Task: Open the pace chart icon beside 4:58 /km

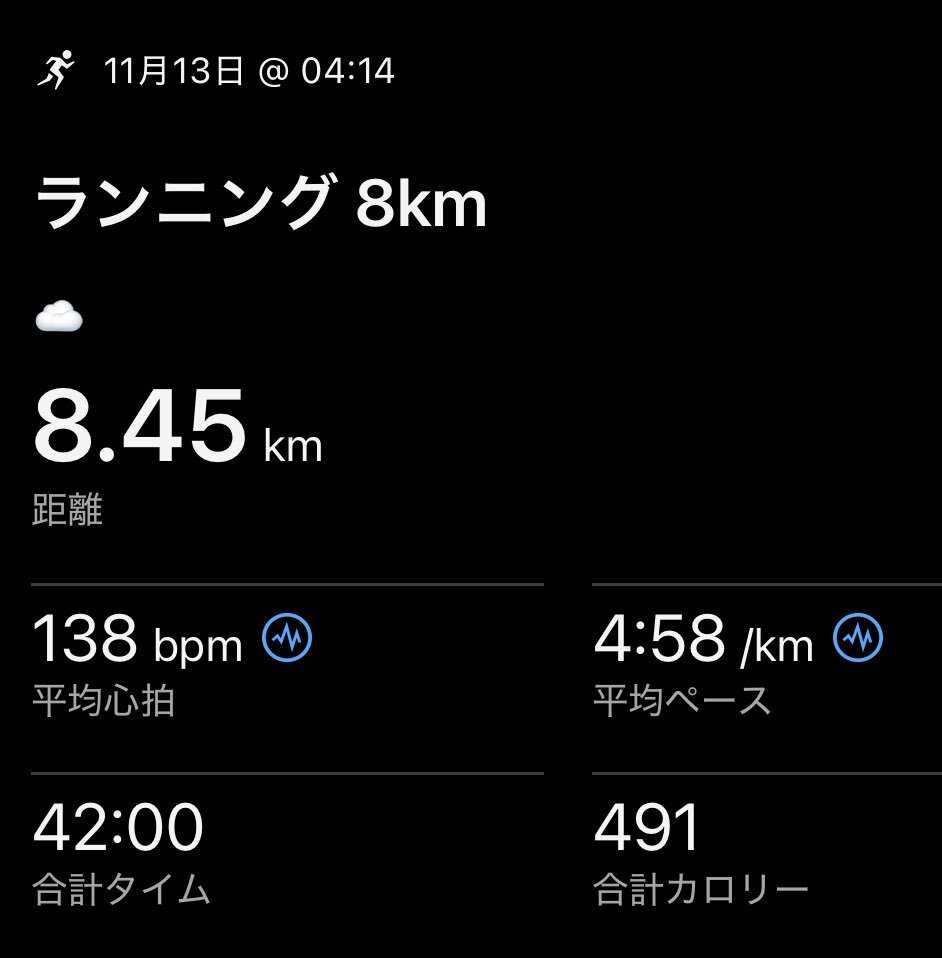Action: click(858, 638)
